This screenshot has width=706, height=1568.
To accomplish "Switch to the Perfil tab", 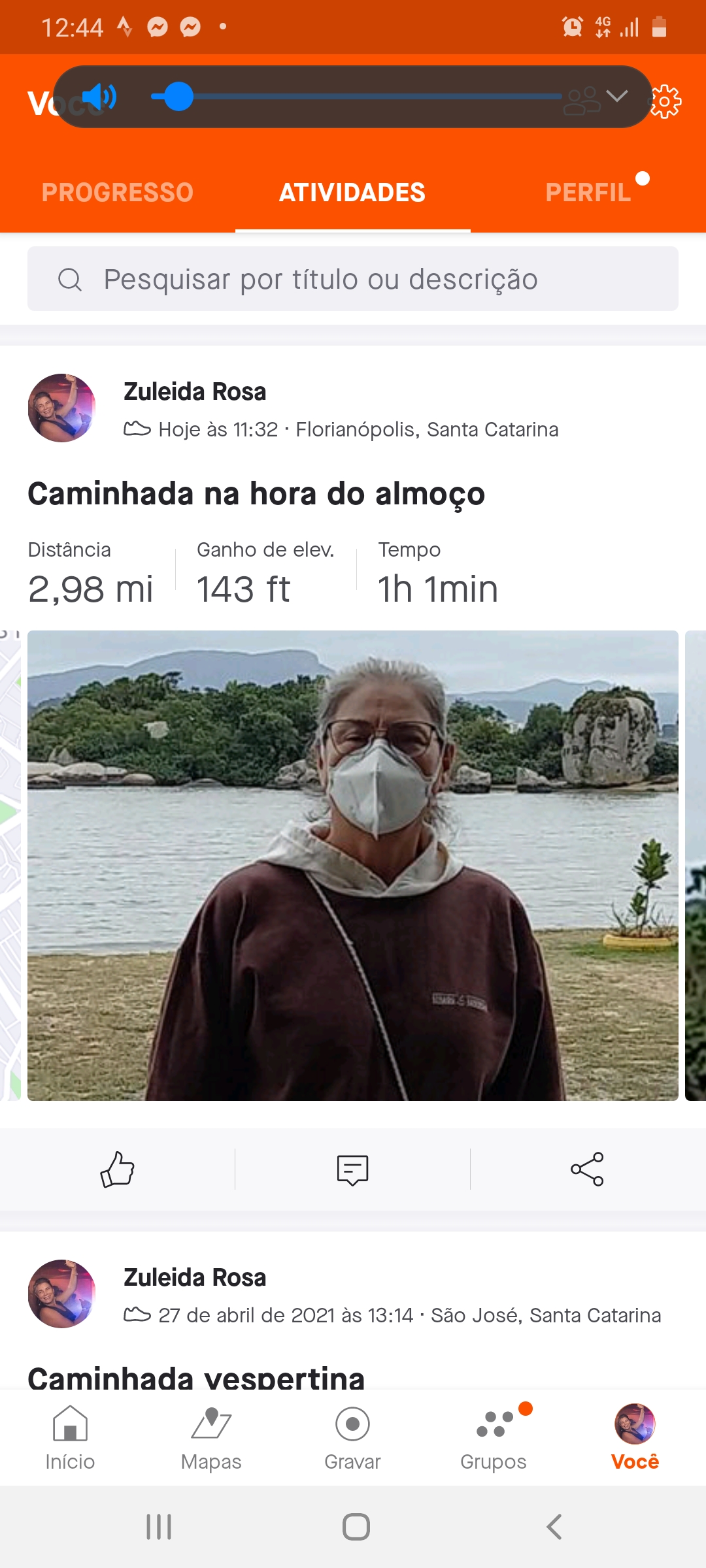I will 588,193.
